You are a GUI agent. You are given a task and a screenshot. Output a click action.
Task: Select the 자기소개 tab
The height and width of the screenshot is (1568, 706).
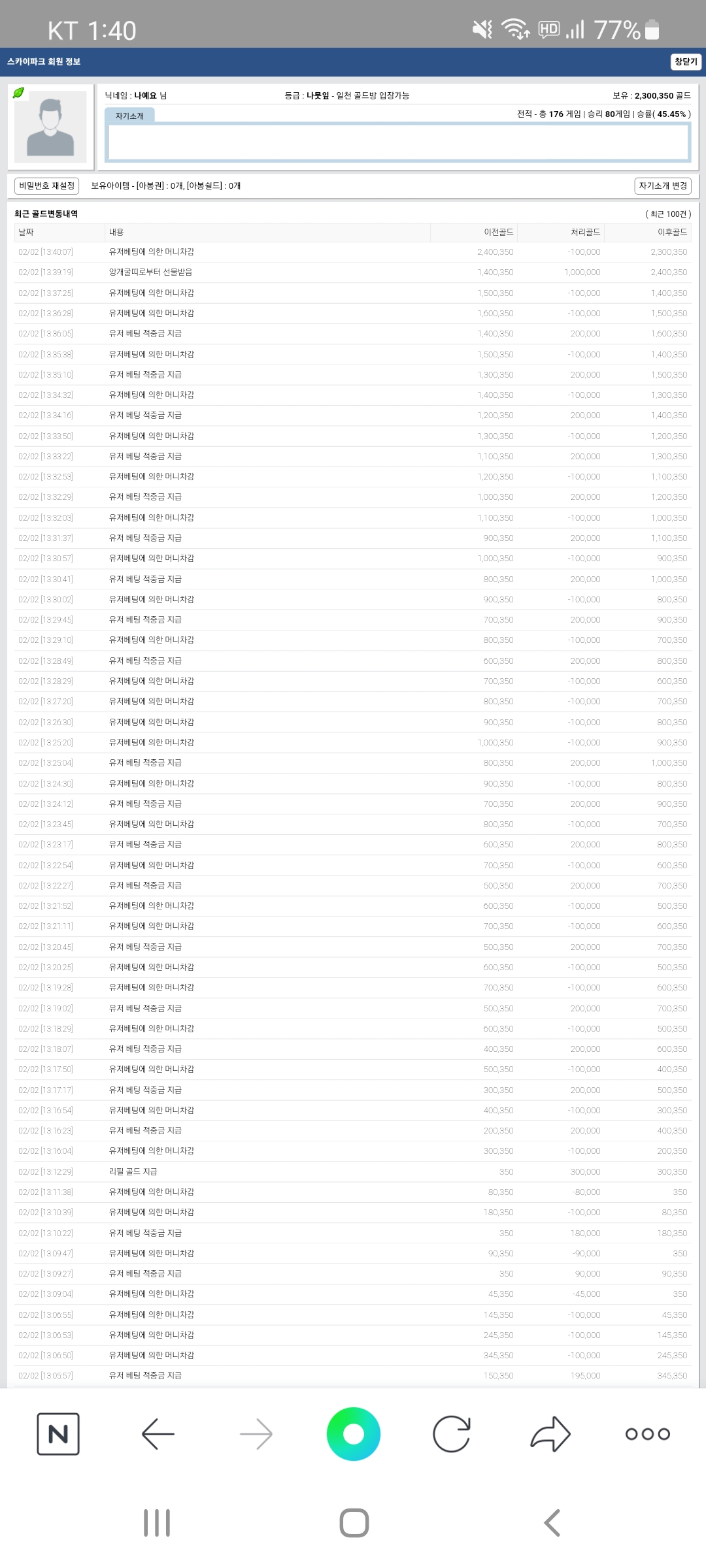click(129, 116)
